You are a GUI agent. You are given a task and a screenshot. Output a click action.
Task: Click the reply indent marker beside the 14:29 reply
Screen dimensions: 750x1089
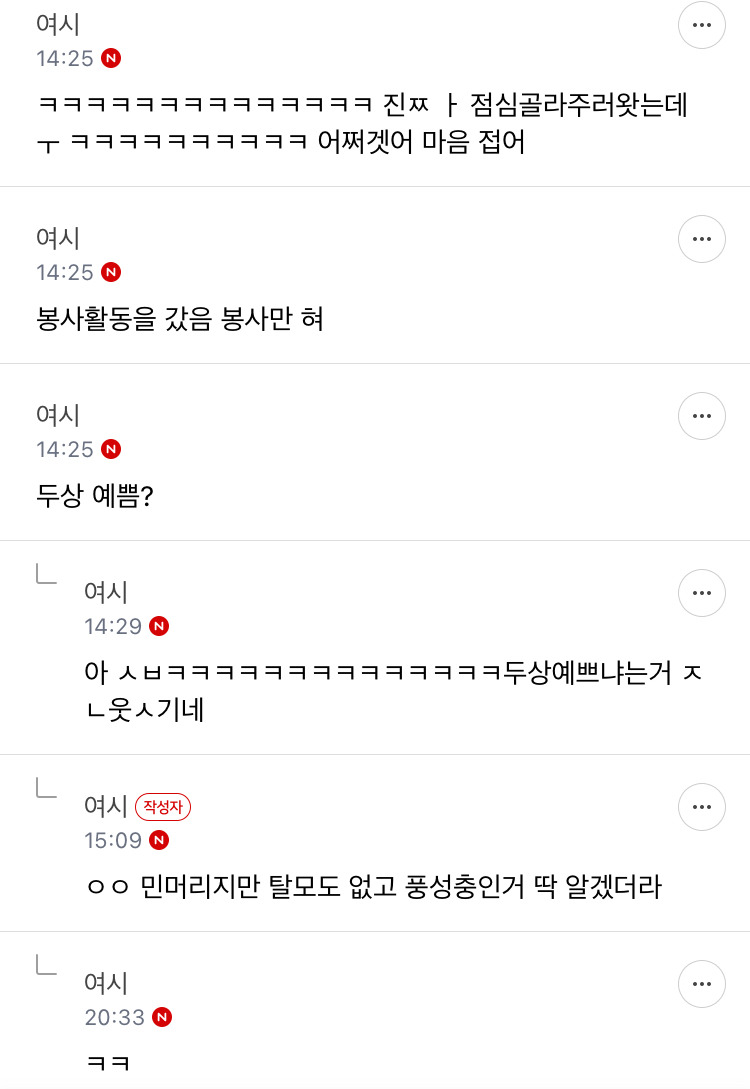click(45, 575)
